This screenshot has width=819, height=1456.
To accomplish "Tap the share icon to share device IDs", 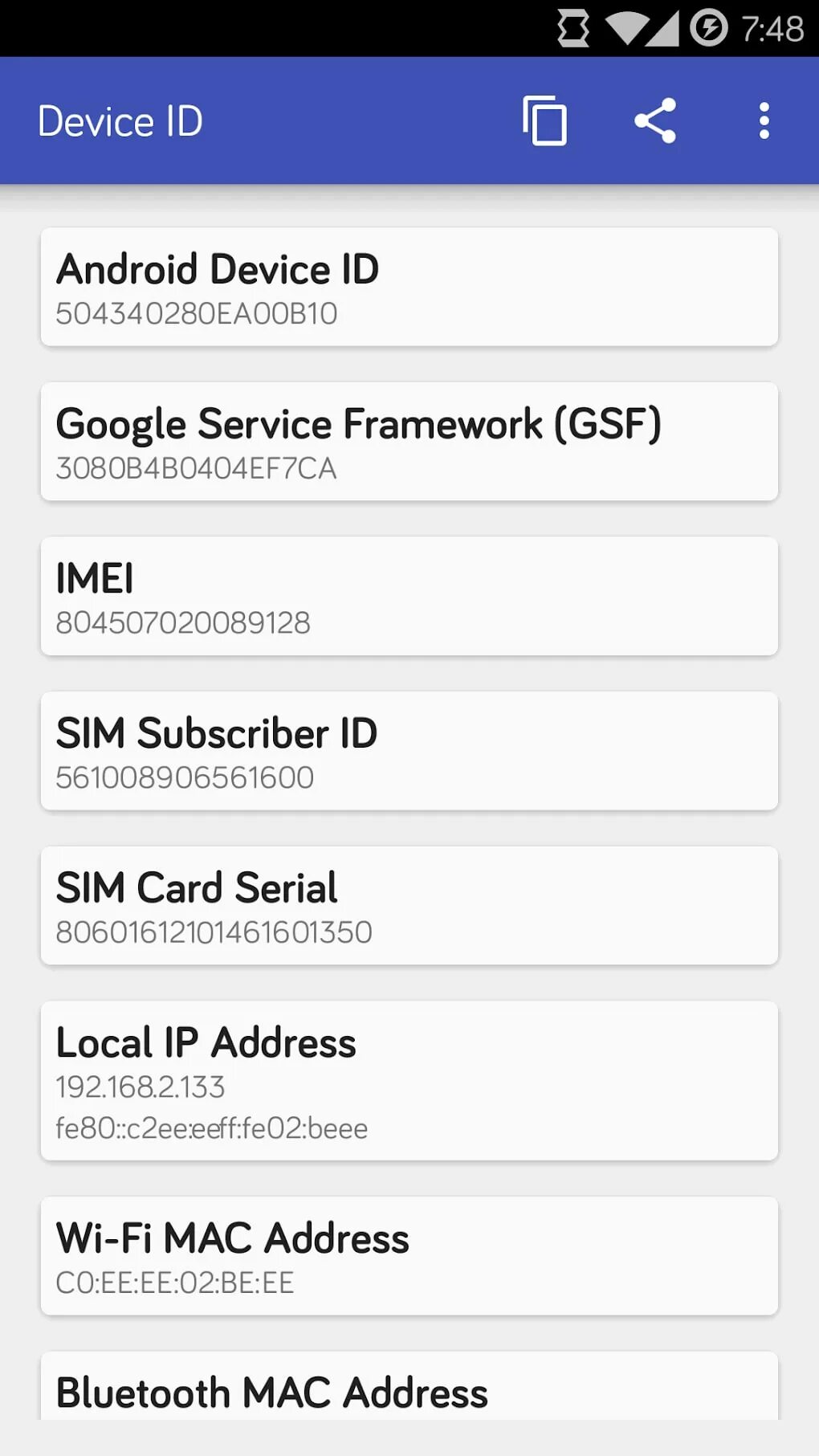I will tap(655, 119).
